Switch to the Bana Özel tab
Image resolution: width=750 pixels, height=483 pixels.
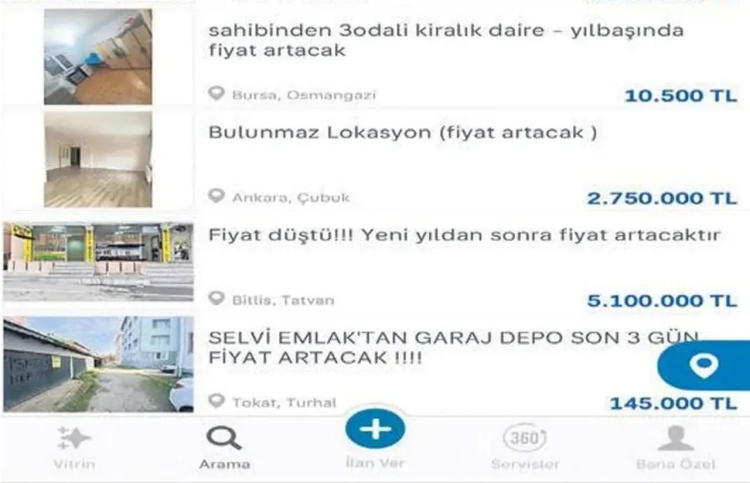tap(676, 446)
